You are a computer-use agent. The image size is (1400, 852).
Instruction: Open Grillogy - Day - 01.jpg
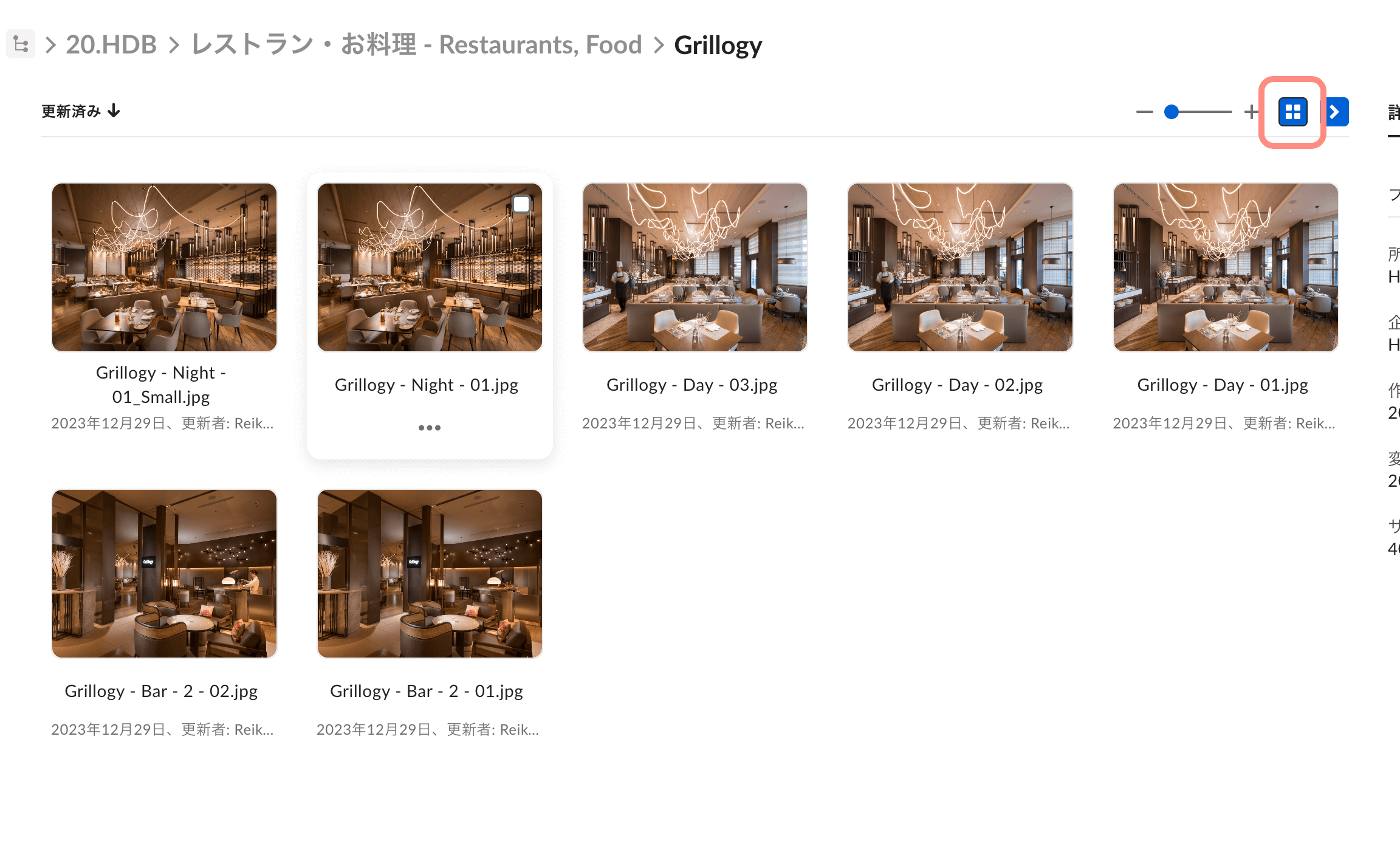click(1225, 267)
